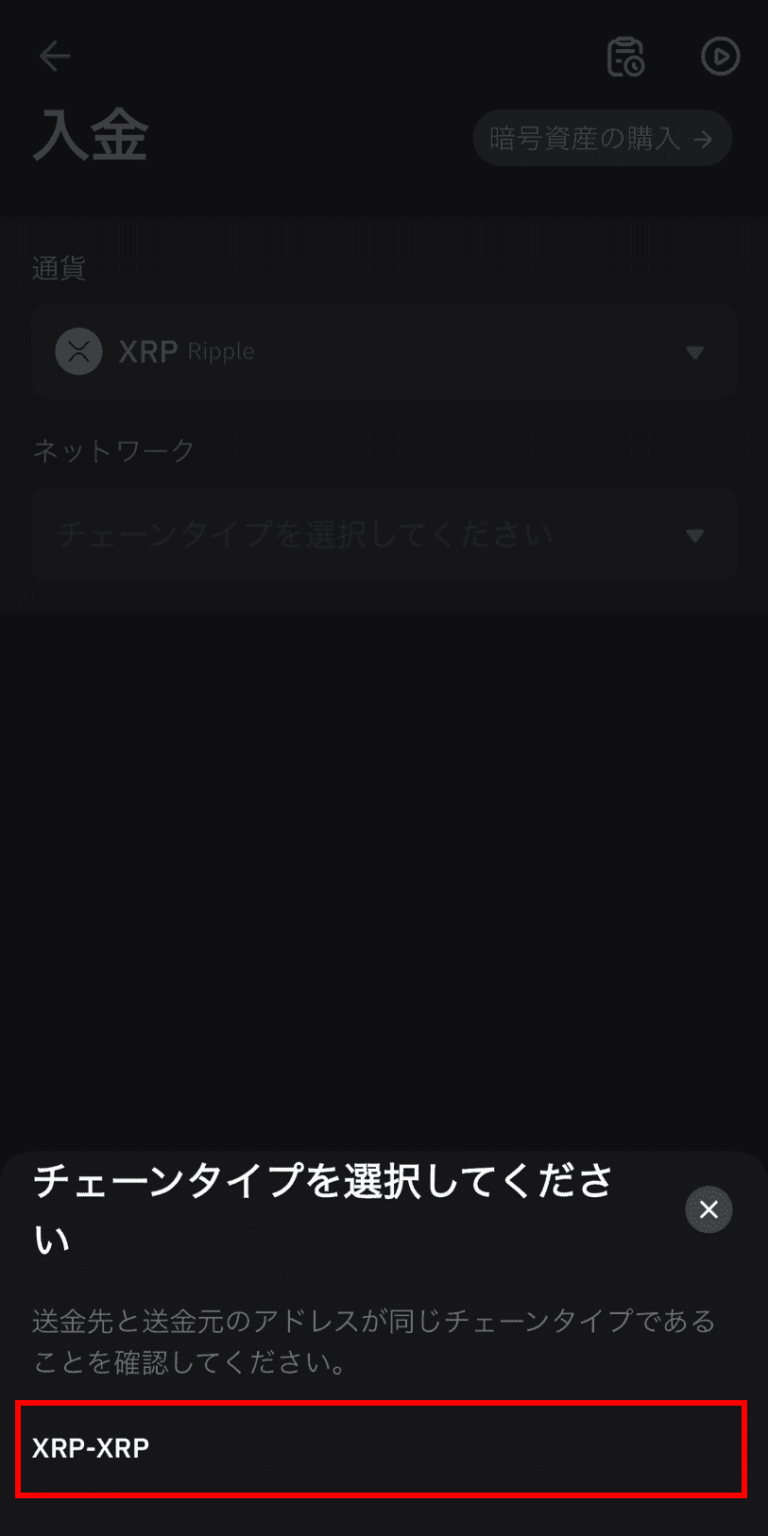
Task: Tap the back arrow to leave 入金 page
Action: click(55, 56)
